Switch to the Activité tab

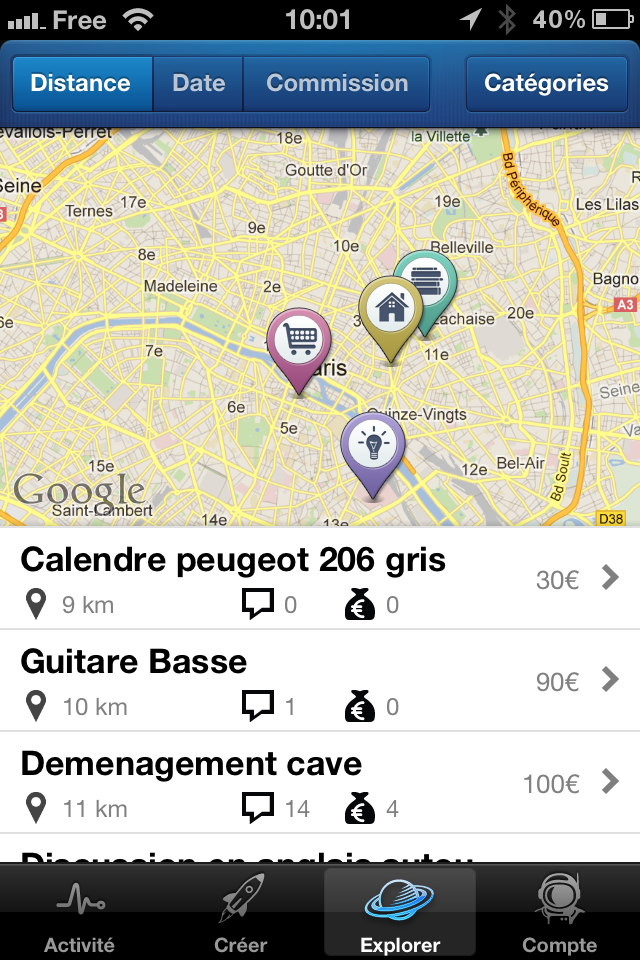[80, 913]
